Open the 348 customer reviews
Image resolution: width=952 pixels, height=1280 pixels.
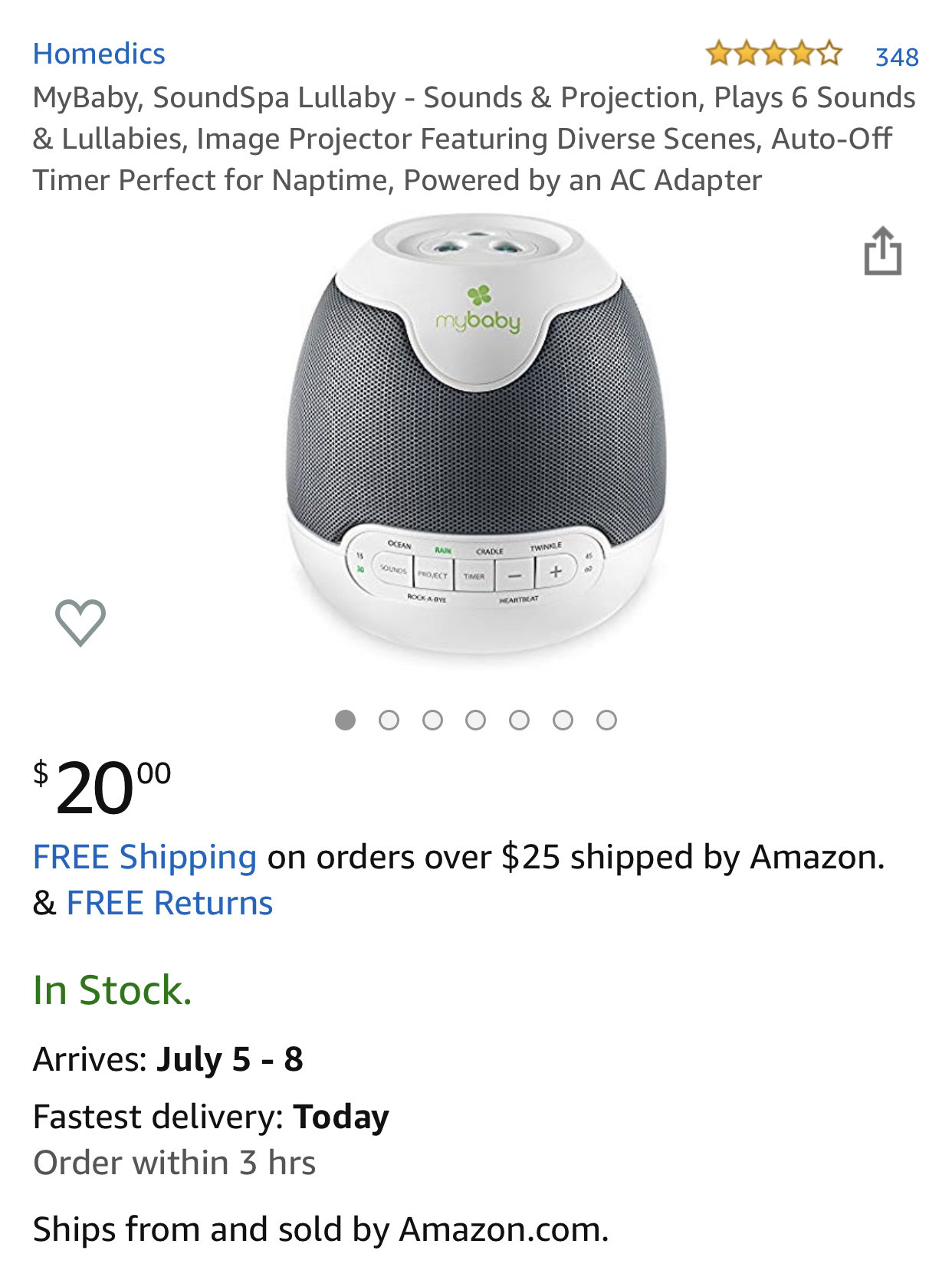tap(896, 57)
